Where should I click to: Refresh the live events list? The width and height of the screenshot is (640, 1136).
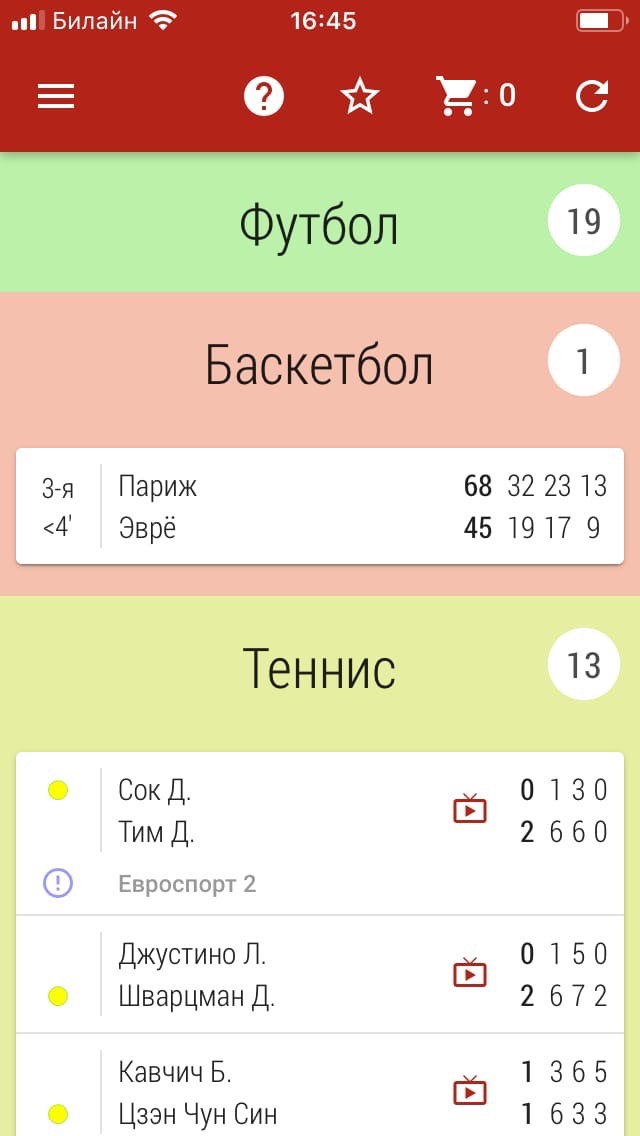coord(592,96)
